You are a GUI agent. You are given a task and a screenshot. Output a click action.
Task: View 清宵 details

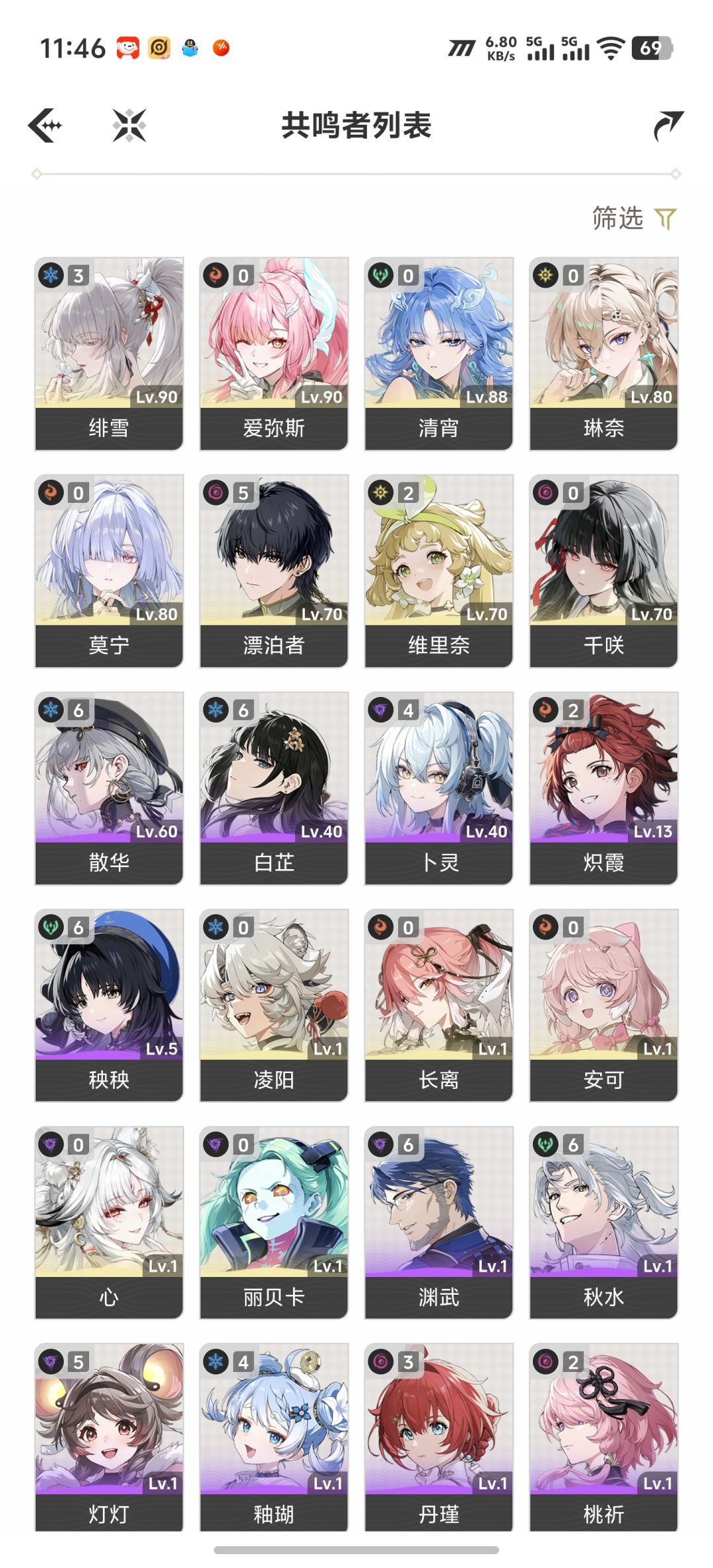(439, 354)
